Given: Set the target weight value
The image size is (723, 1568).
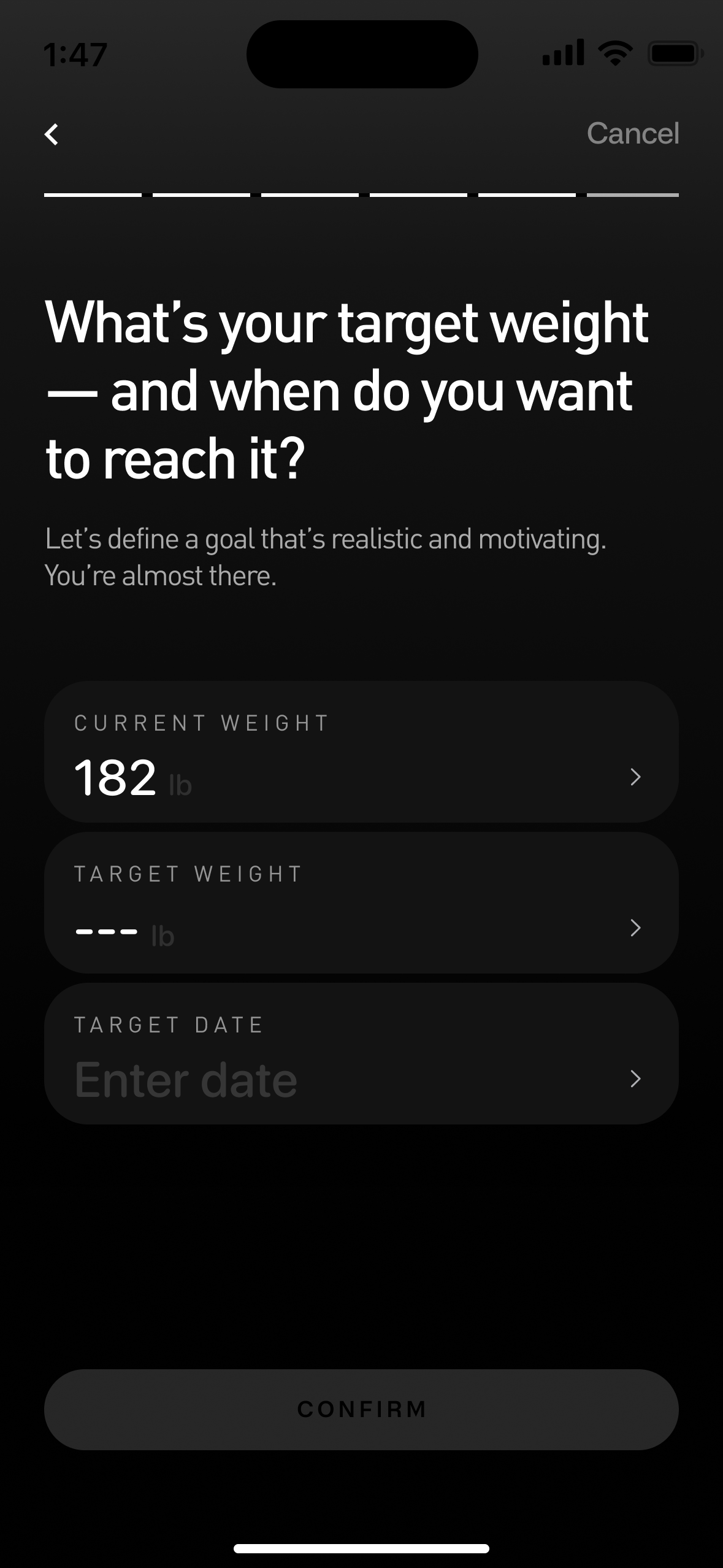Looking at the screenshot, I should 361,903.
